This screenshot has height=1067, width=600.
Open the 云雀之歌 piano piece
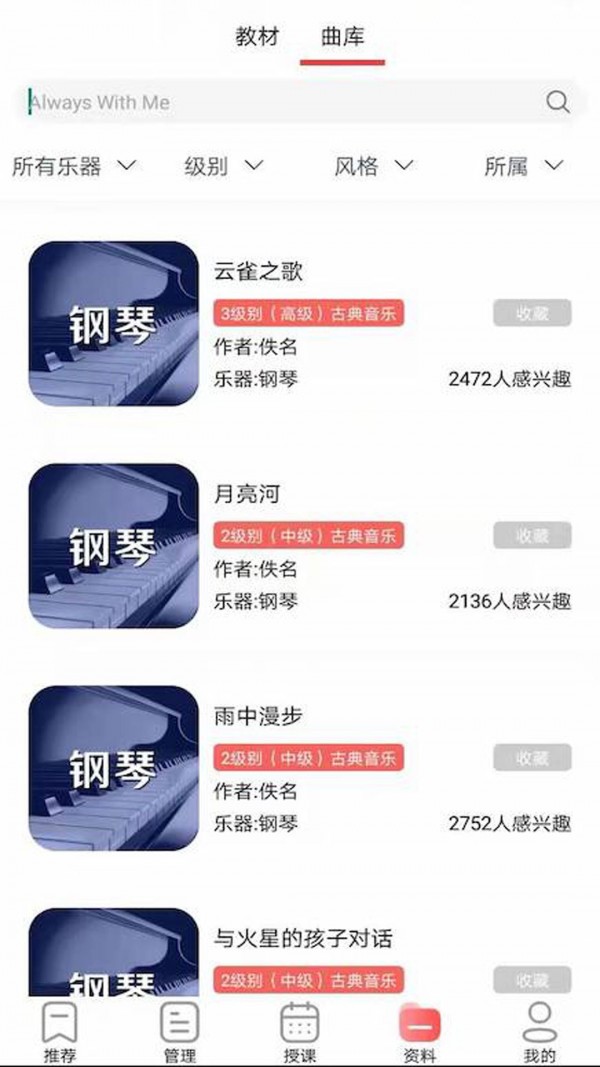tap(258, 271)
